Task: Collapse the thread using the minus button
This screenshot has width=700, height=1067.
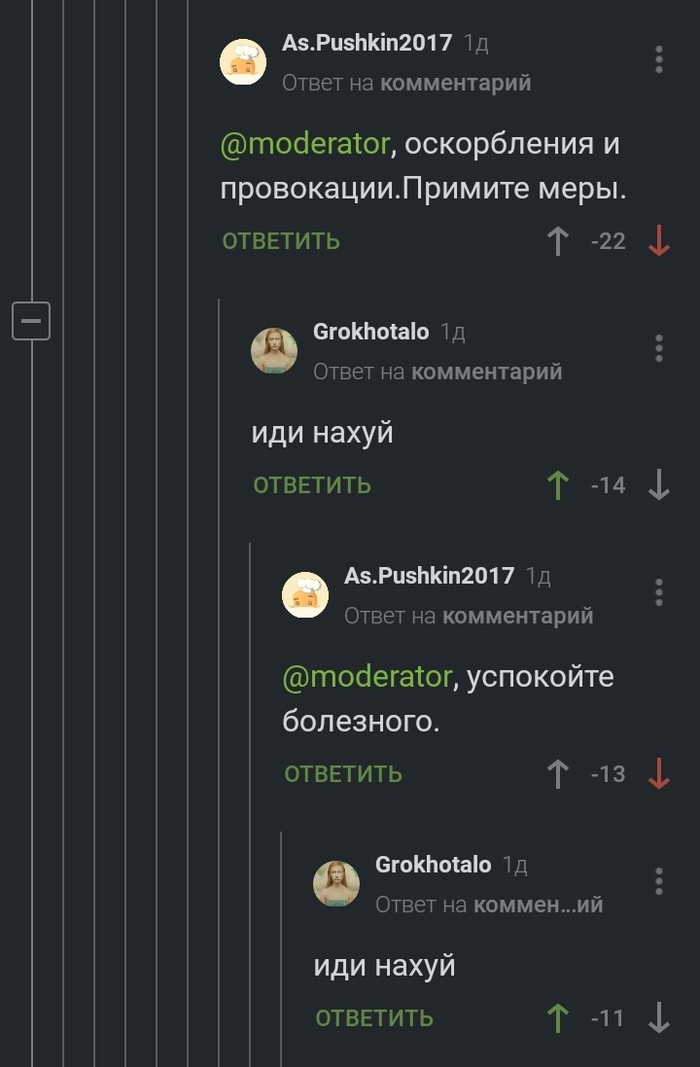Action: (x=31, y=320)
